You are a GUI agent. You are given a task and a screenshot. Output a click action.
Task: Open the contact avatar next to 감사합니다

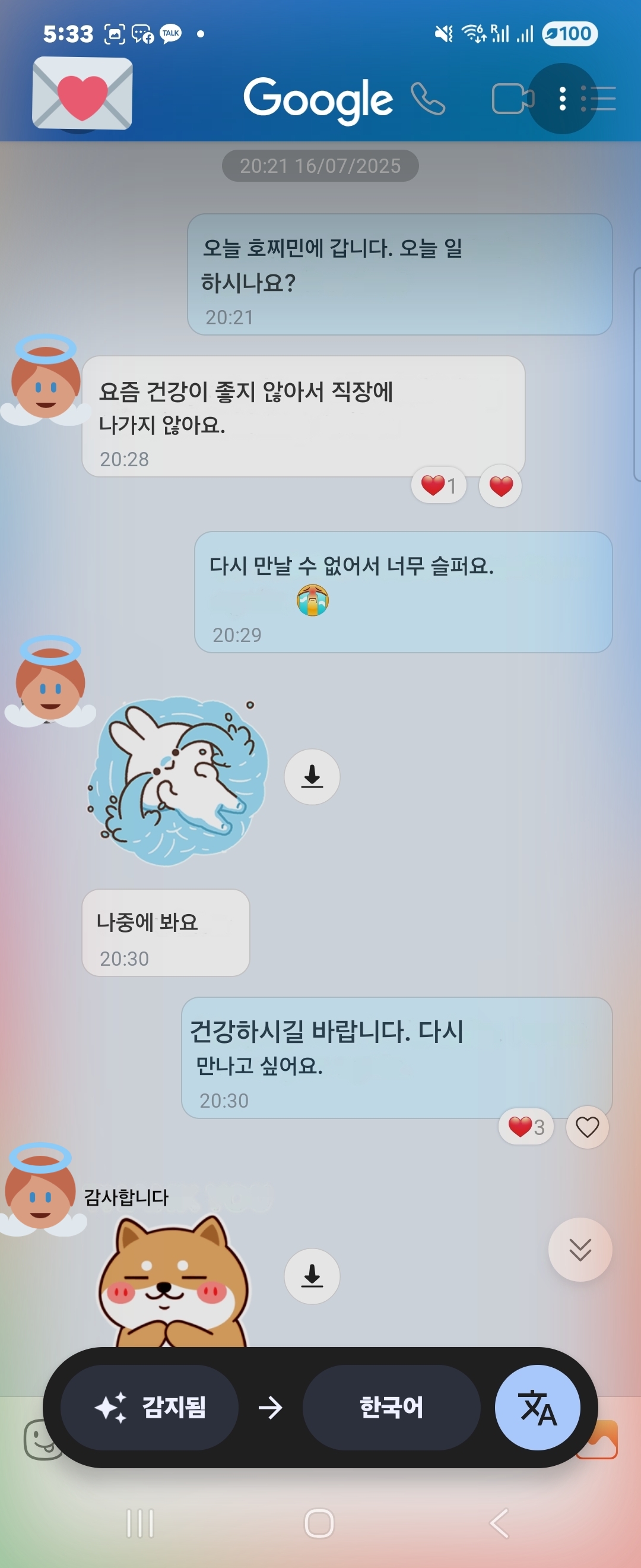pyautogui.click(x=40, y=1187)
